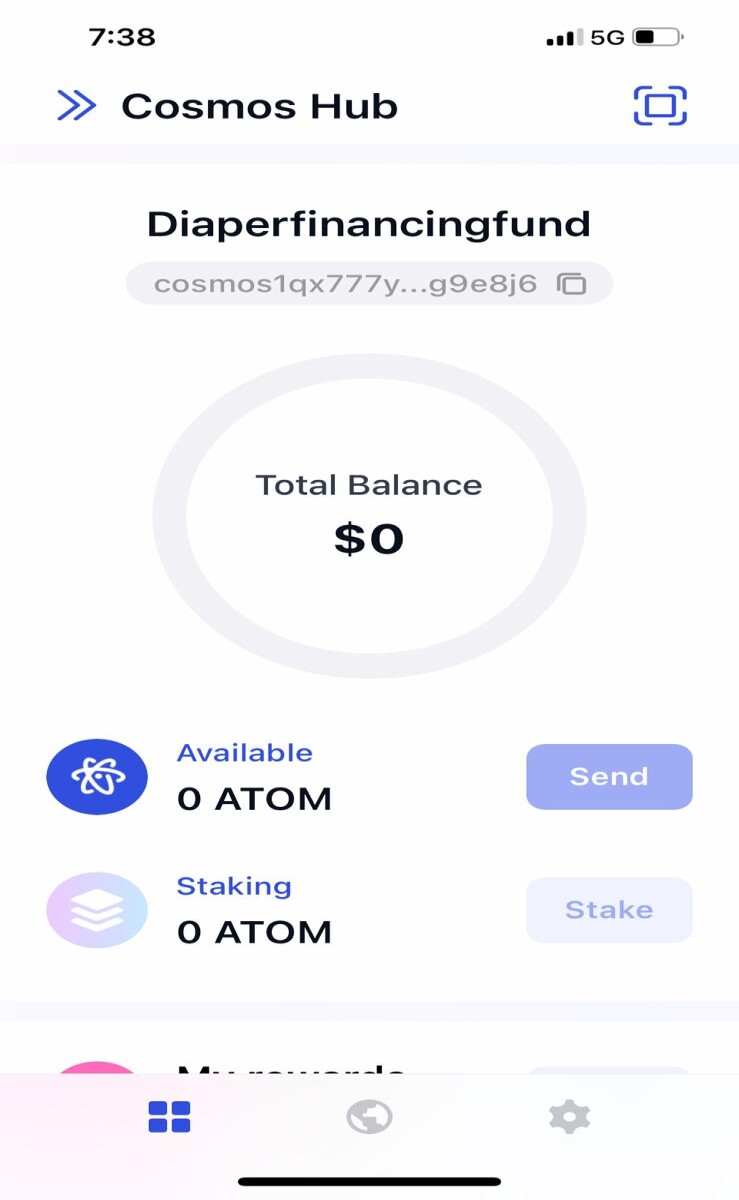Viewport: 739px width, 1200px height.
Task: Open the chain switcher double-arrow icon
Action: (x=76, y=105)
